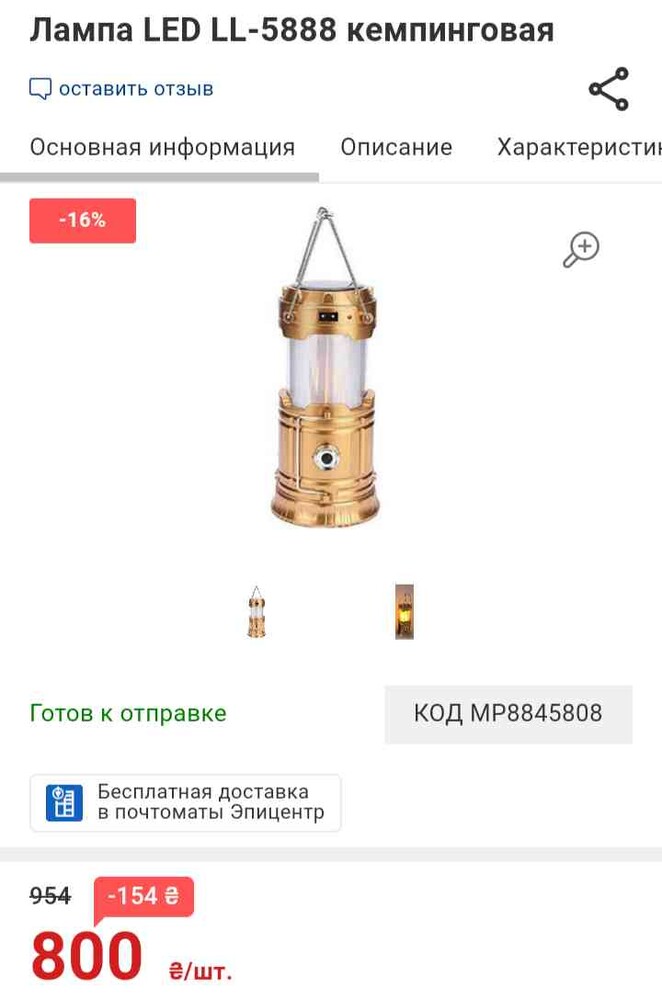Viewport: 662px width, 1000px height.
Task: Select the first lamp thumbnail
Action: tap(257, 612)
